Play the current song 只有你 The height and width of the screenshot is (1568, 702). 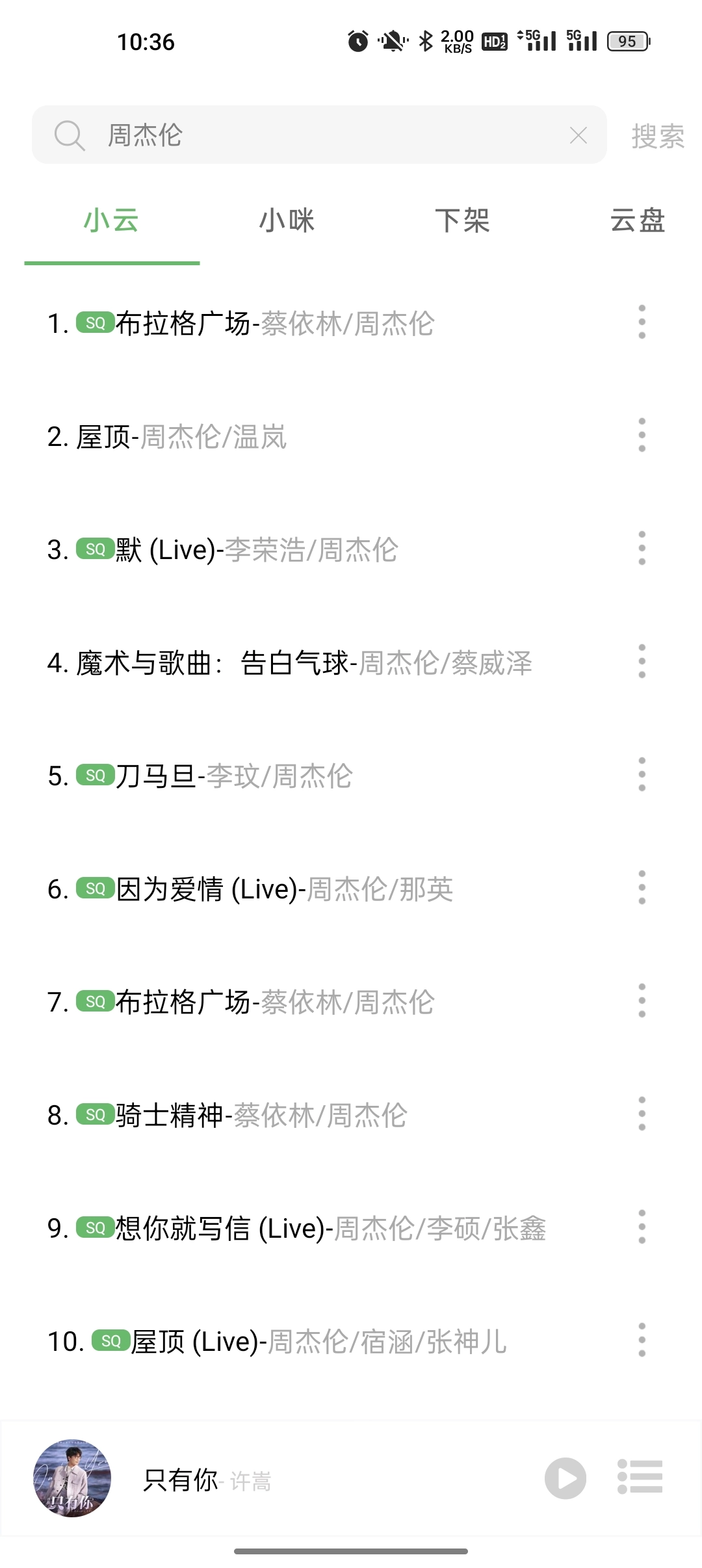pos(565,1478)
